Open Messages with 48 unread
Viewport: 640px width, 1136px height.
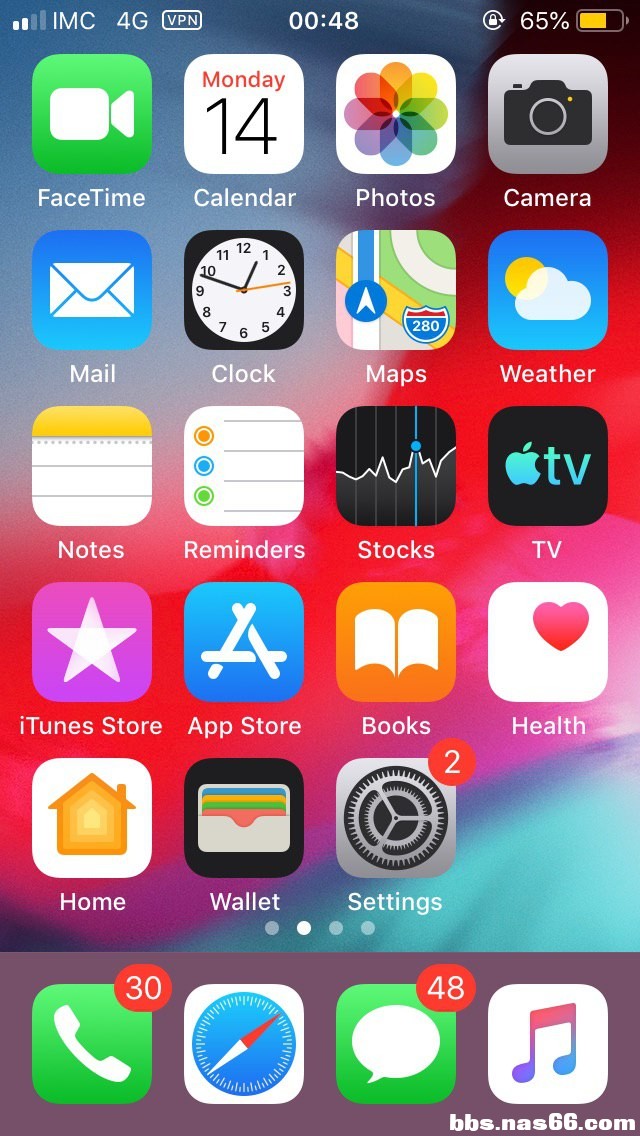(x=396, y=1044)
